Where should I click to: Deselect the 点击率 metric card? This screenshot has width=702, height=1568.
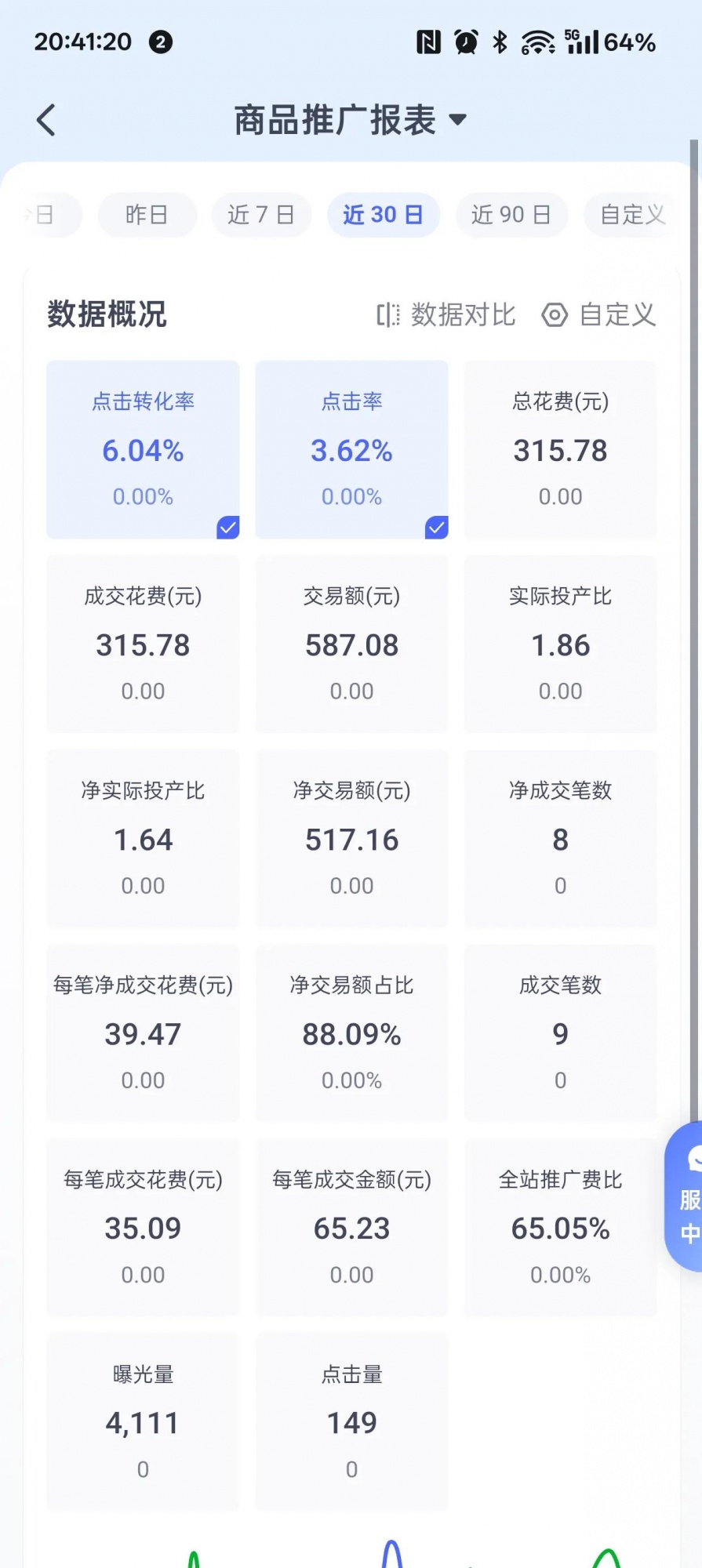[351, 449]
